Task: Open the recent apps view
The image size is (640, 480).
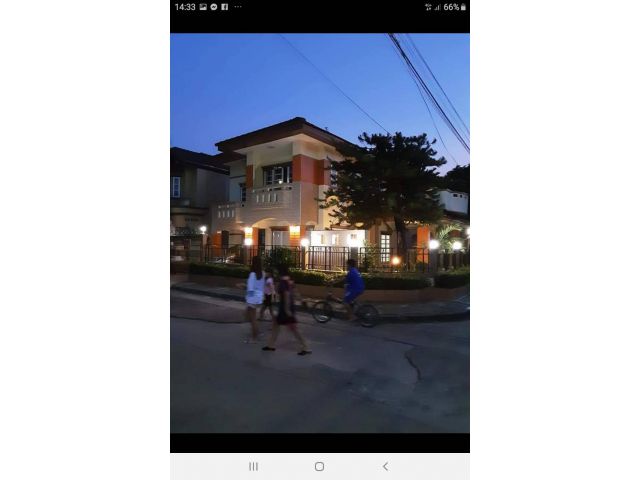Action: click(x=253, y=466)
